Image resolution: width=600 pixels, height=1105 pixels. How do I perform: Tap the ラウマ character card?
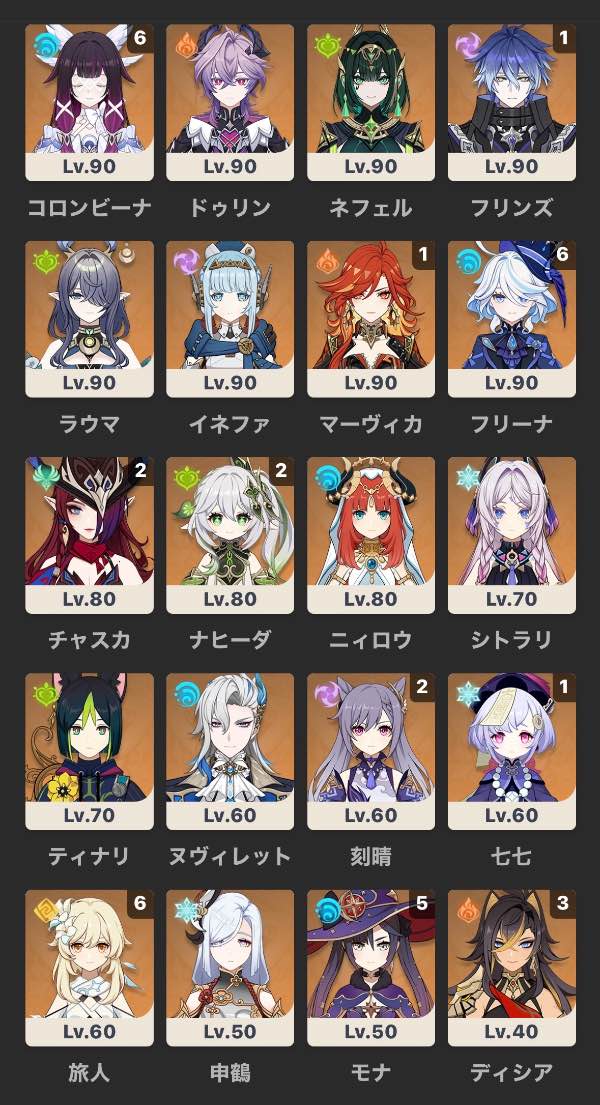[89, 318]
